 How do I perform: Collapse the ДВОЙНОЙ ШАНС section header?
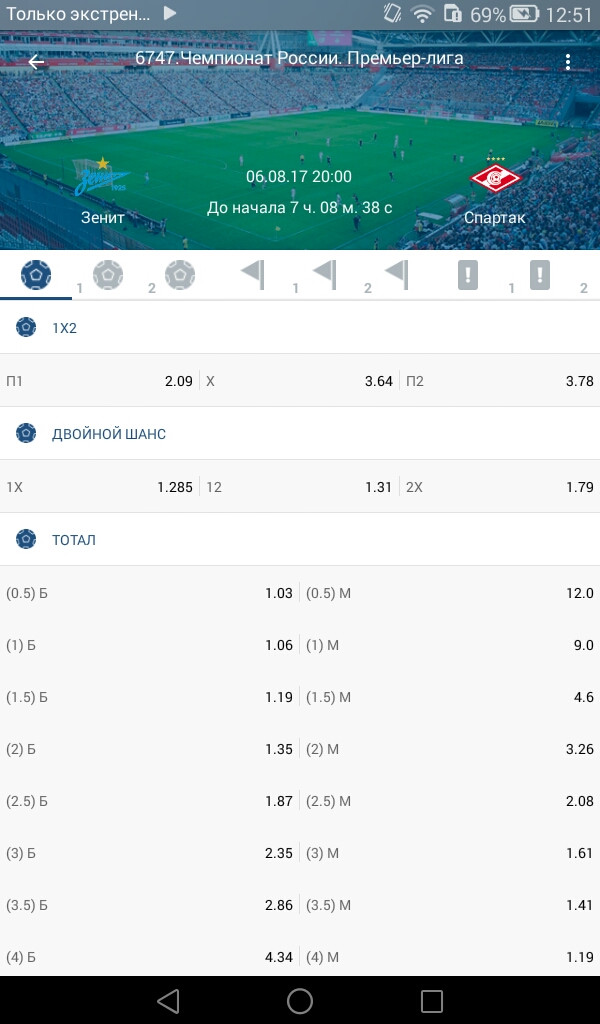coord(300,434)
